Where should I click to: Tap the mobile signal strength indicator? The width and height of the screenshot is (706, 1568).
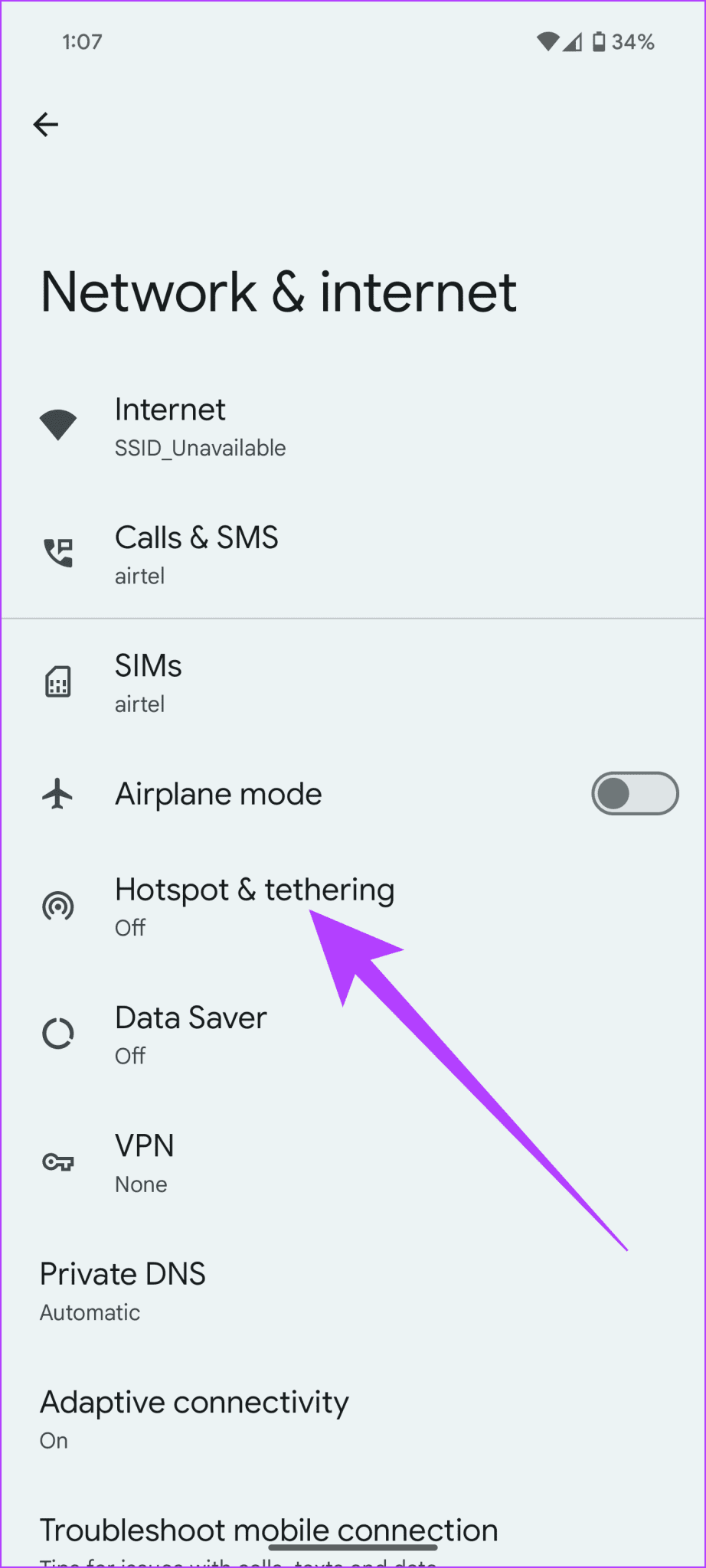click(x=571, y=42)
